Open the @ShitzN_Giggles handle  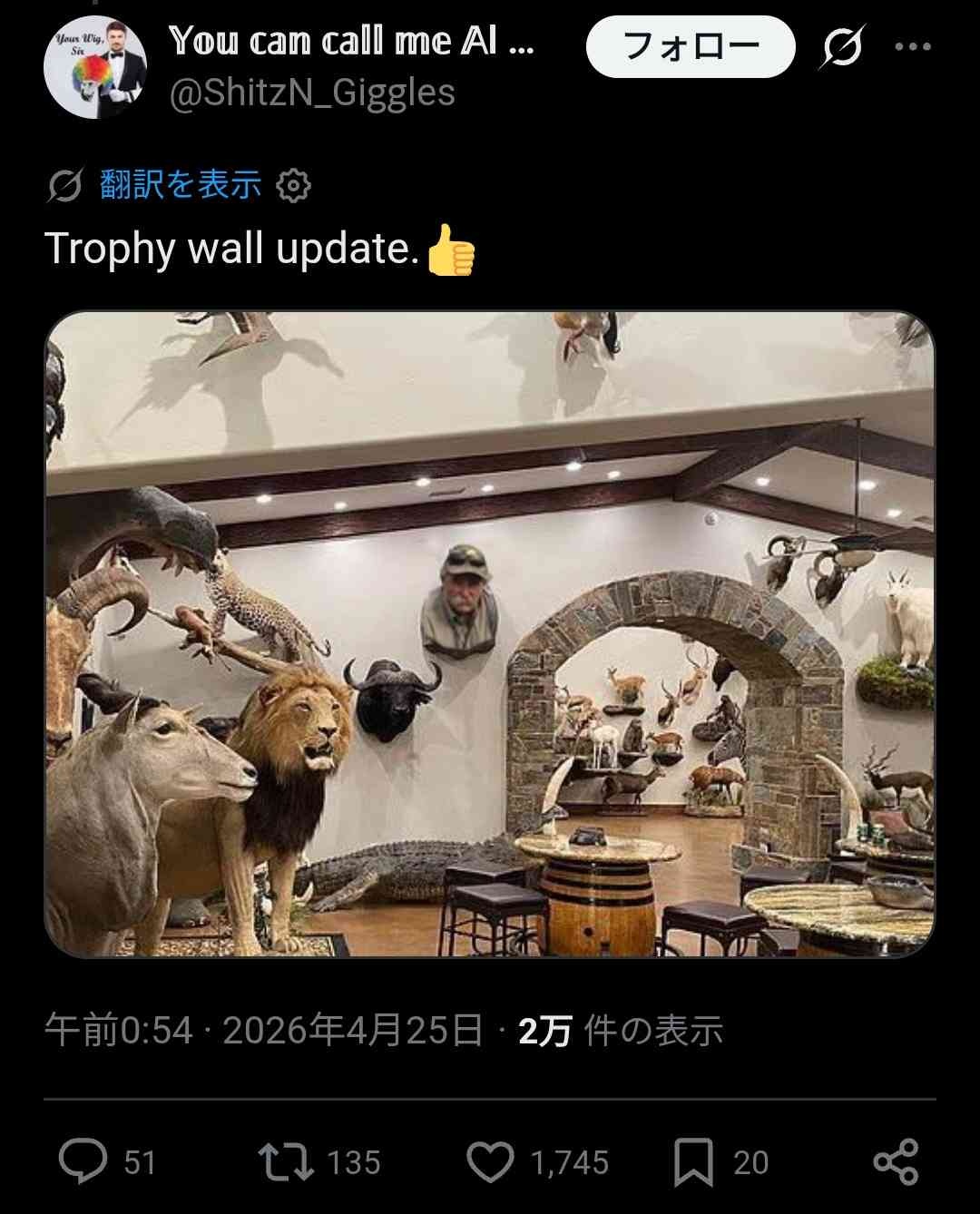[312, 93]
